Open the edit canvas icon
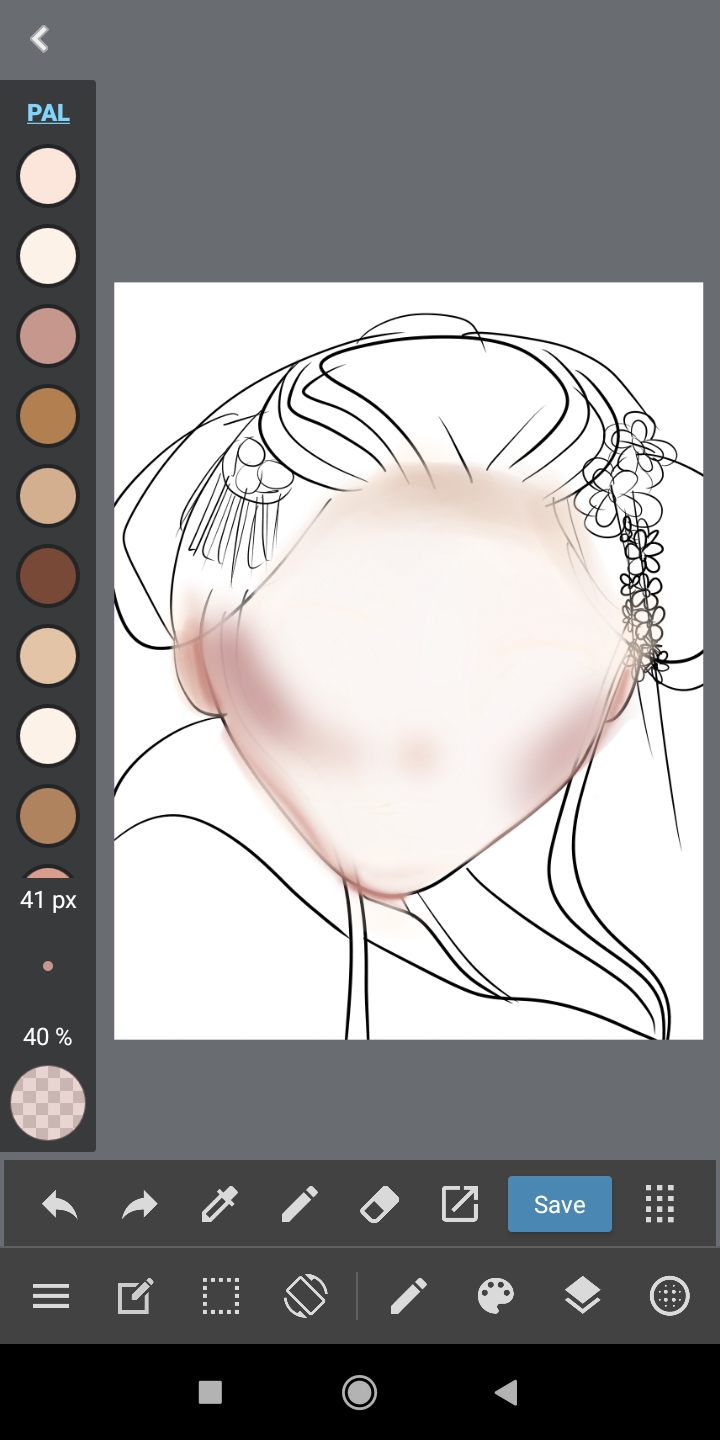The image size is (720, 1440). point(135,1296)
